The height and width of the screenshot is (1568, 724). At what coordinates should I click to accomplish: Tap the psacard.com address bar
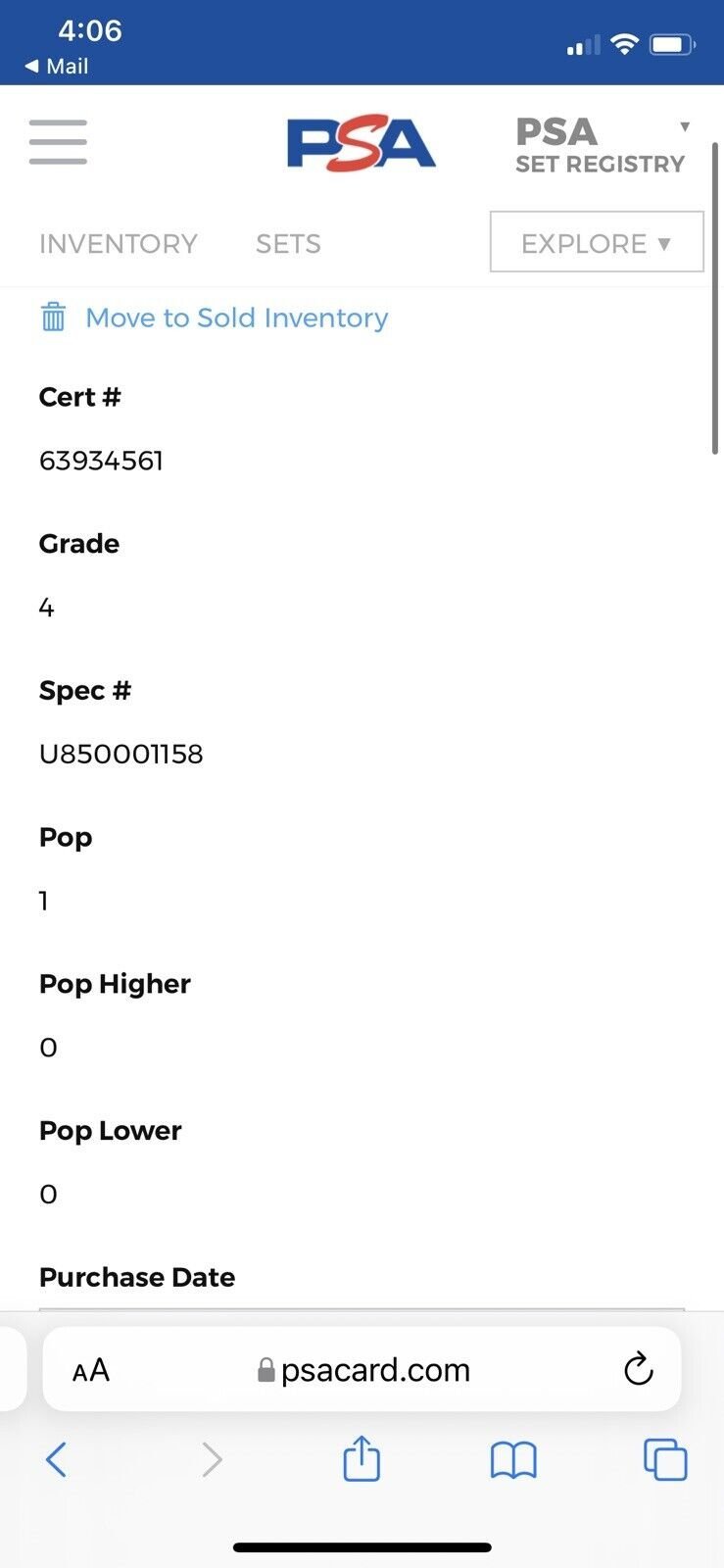[x=364, y=1370]
